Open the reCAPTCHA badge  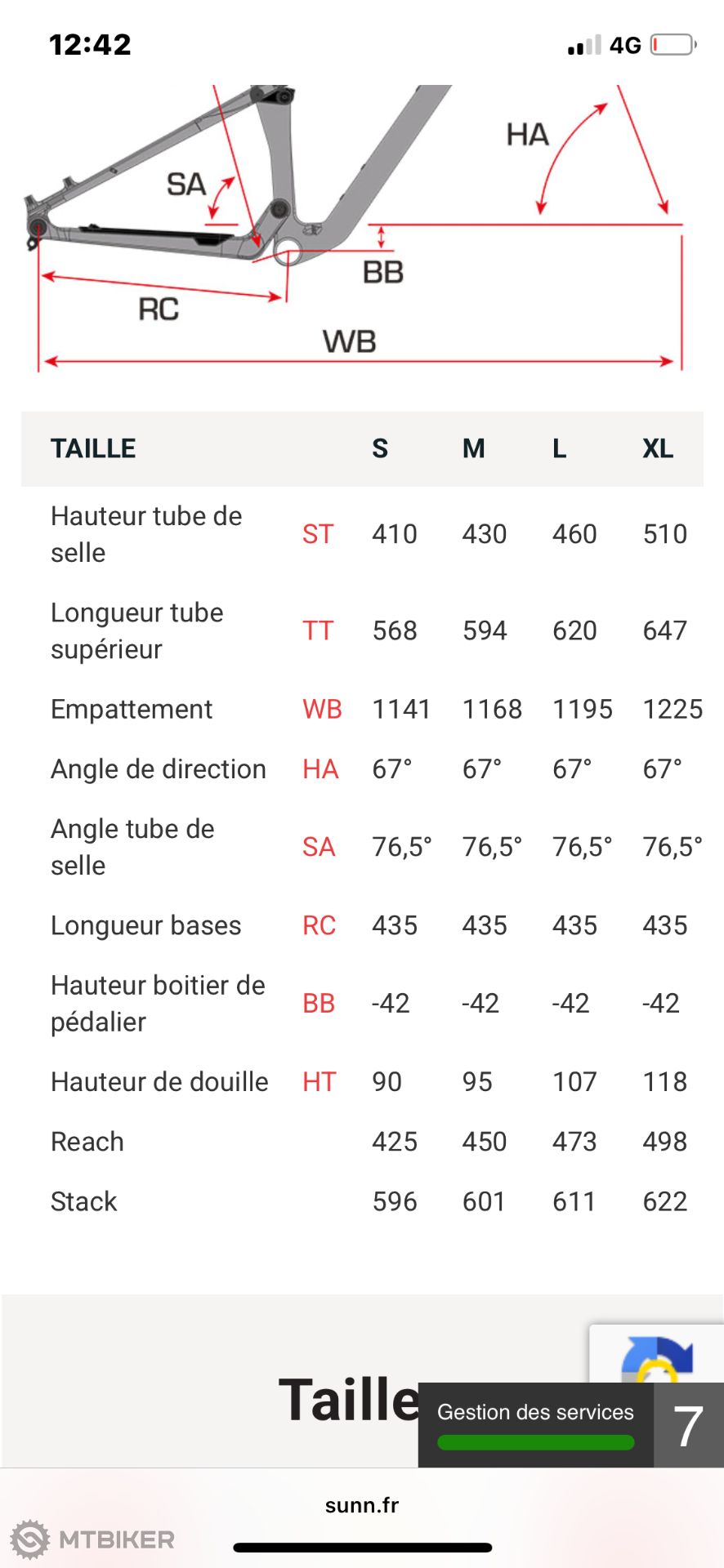656,1354
